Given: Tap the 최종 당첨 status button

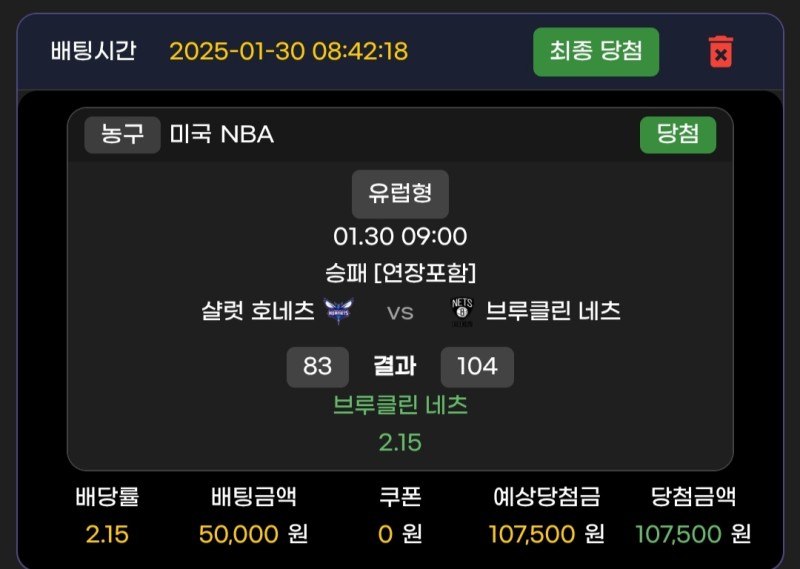Looking at the screenshot, I should point(595,52).
